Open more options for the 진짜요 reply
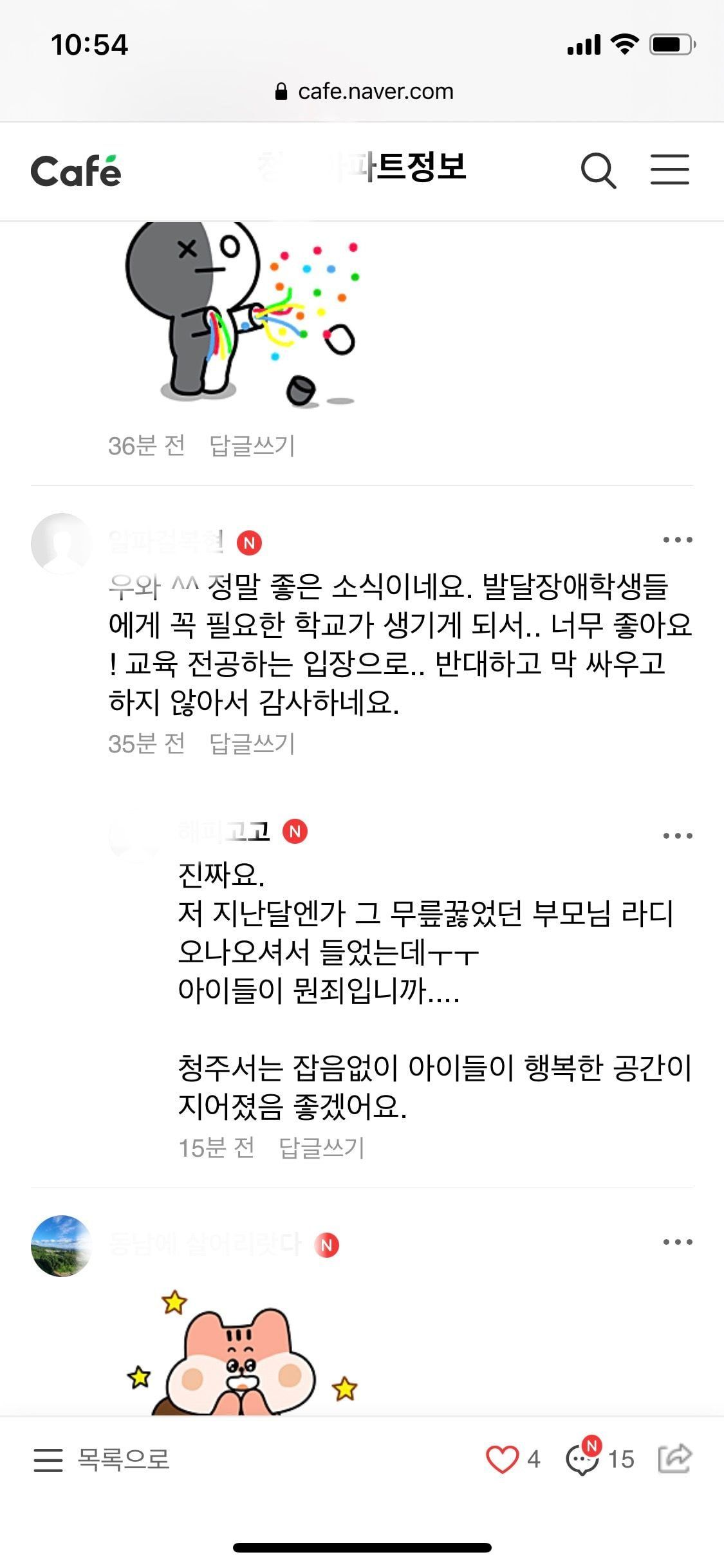This screenshot has height=1568, width=724. (677, 836)
